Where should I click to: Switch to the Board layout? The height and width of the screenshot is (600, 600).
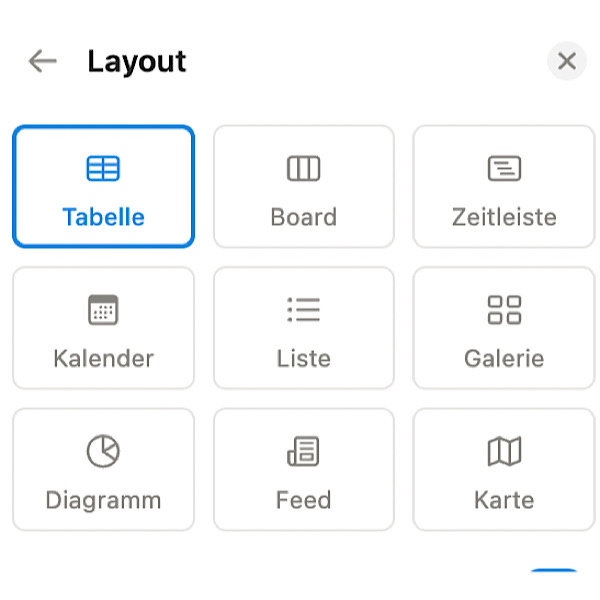pyautogui.click(x=303, y=187)
